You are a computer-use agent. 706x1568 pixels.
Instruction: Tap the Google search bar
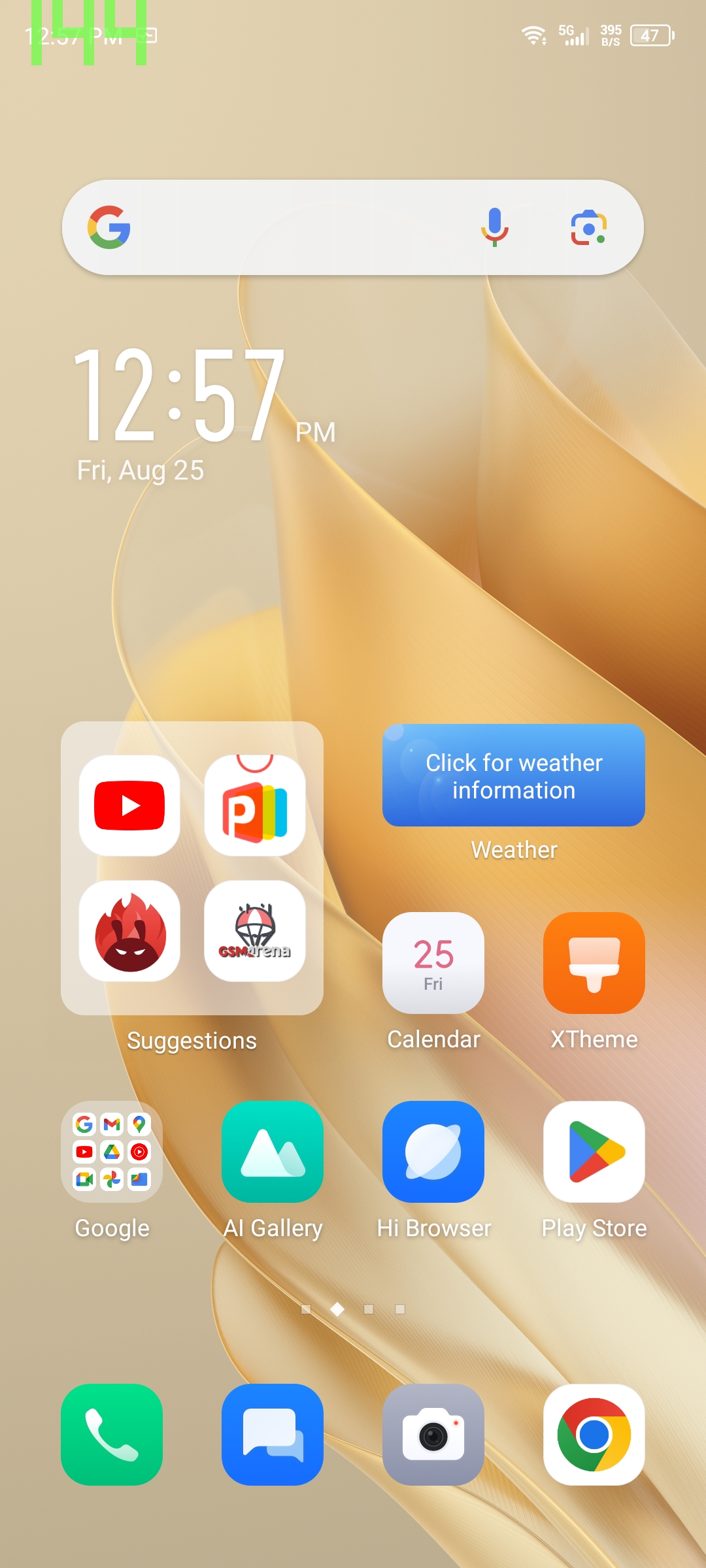tap(294, 227)
